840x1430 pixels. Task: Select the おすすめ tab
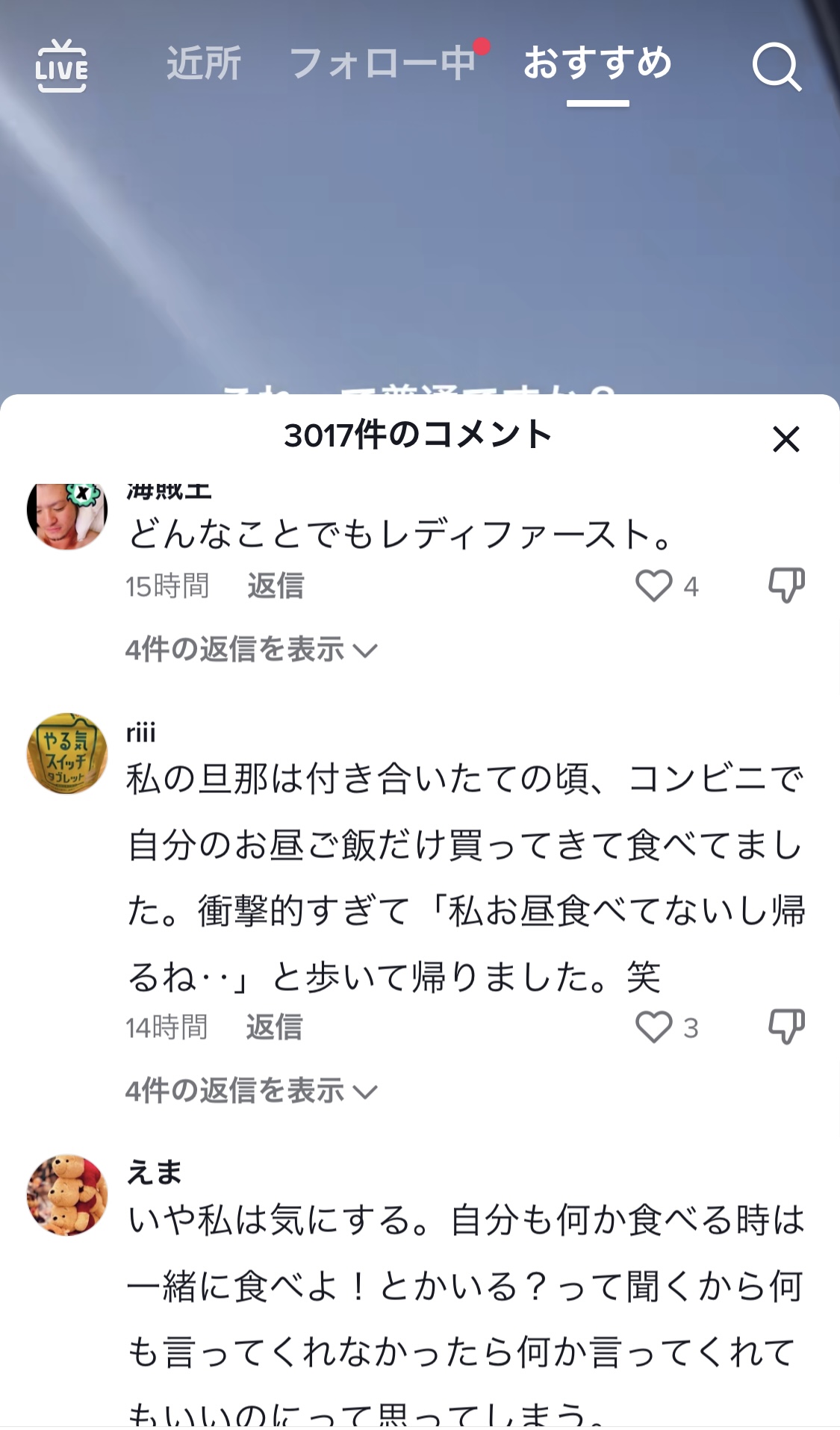[597, 63]
